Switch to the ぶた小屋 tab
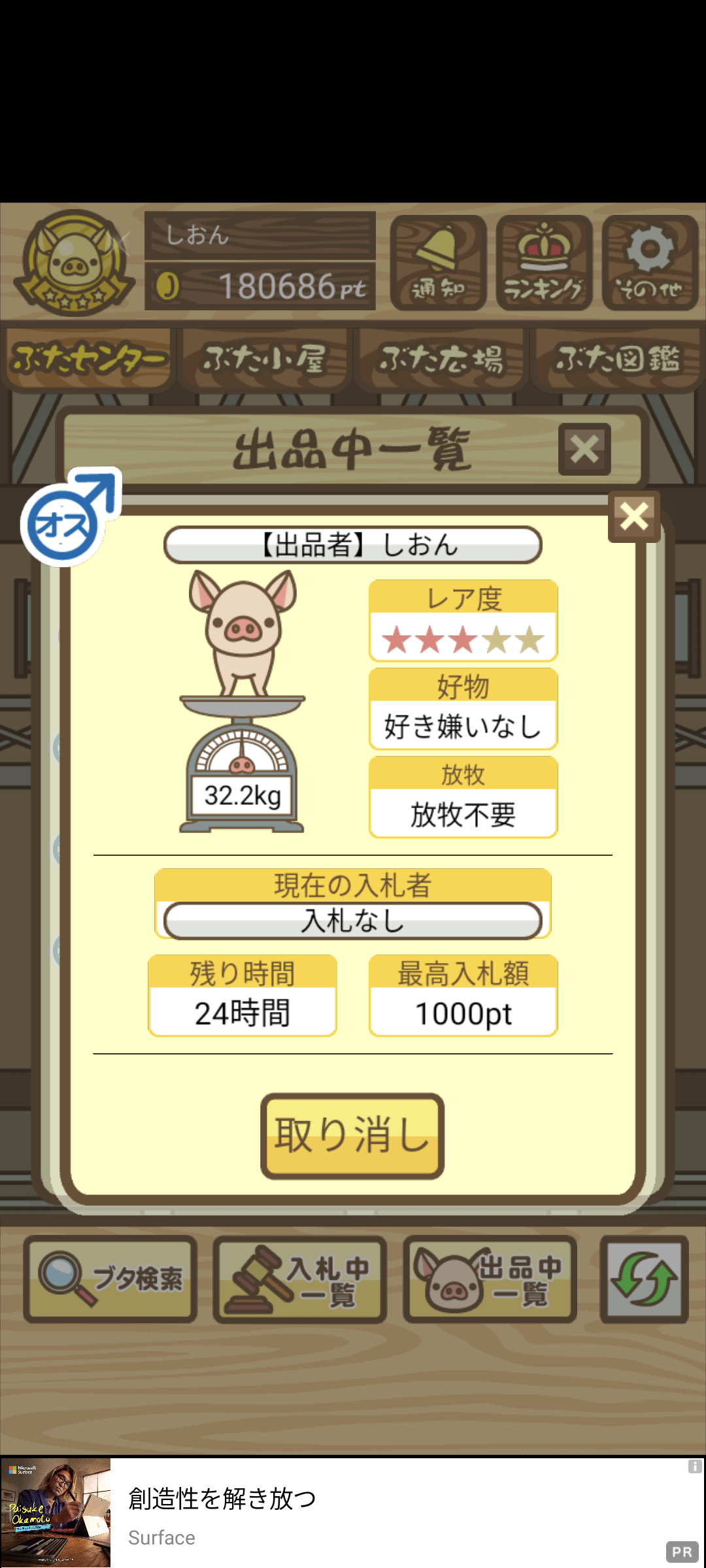Viewport: 706px width, 1568px height. coord(265,359)
